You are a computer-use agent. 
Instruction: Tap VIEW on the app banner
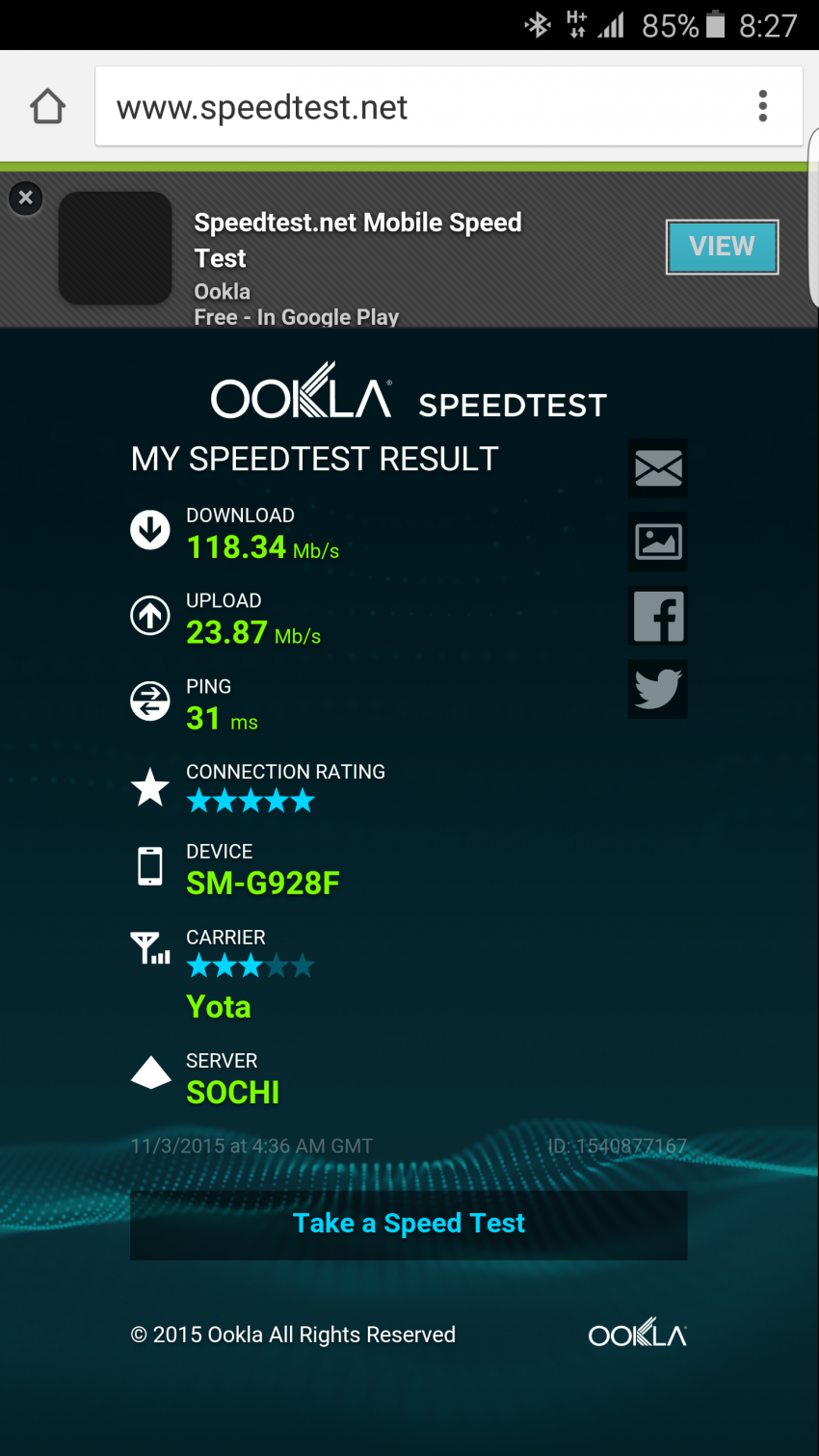(722, 247)
